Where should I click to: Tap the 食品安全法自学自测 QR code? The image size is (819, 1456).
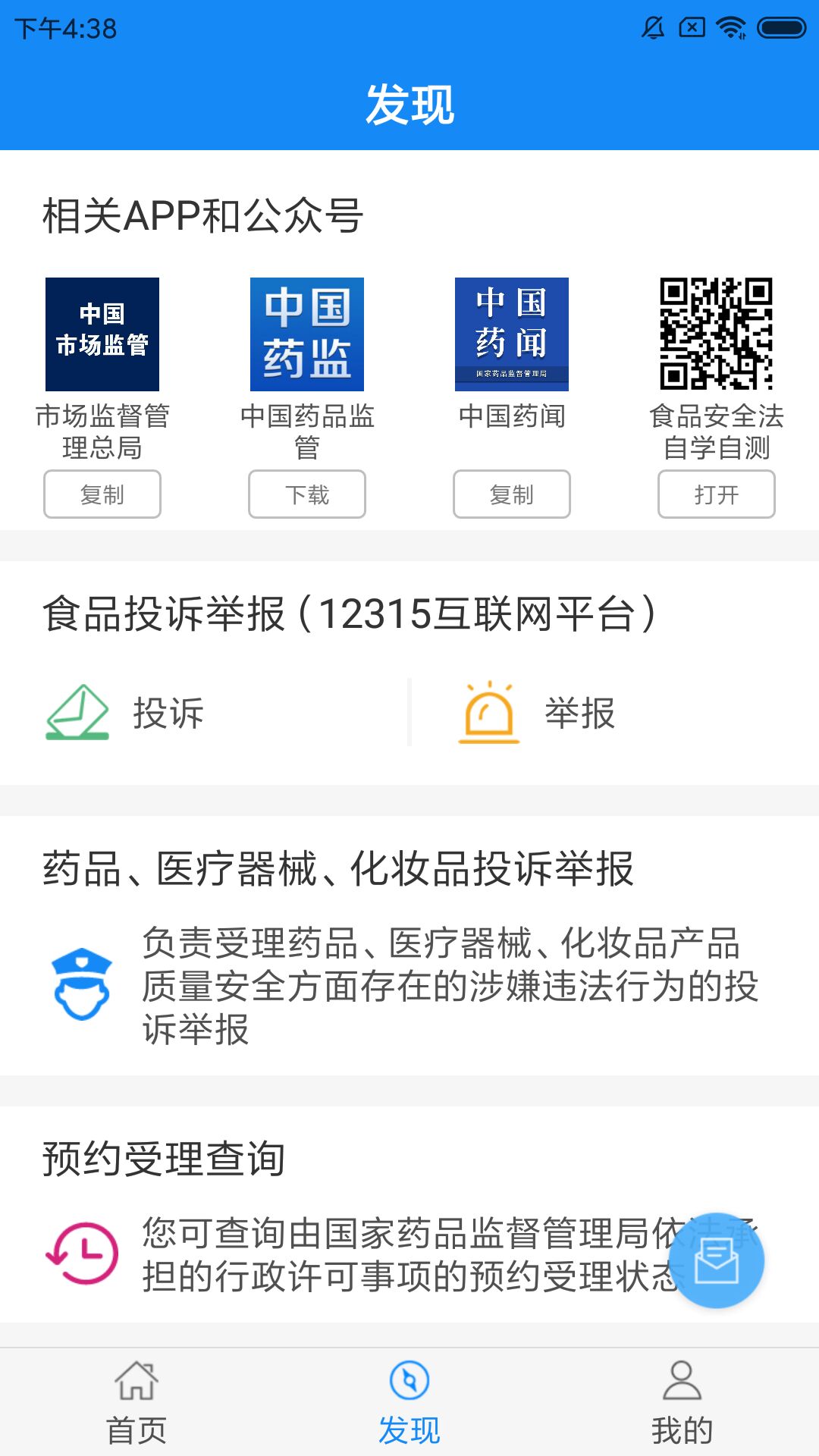click(715, 334)
